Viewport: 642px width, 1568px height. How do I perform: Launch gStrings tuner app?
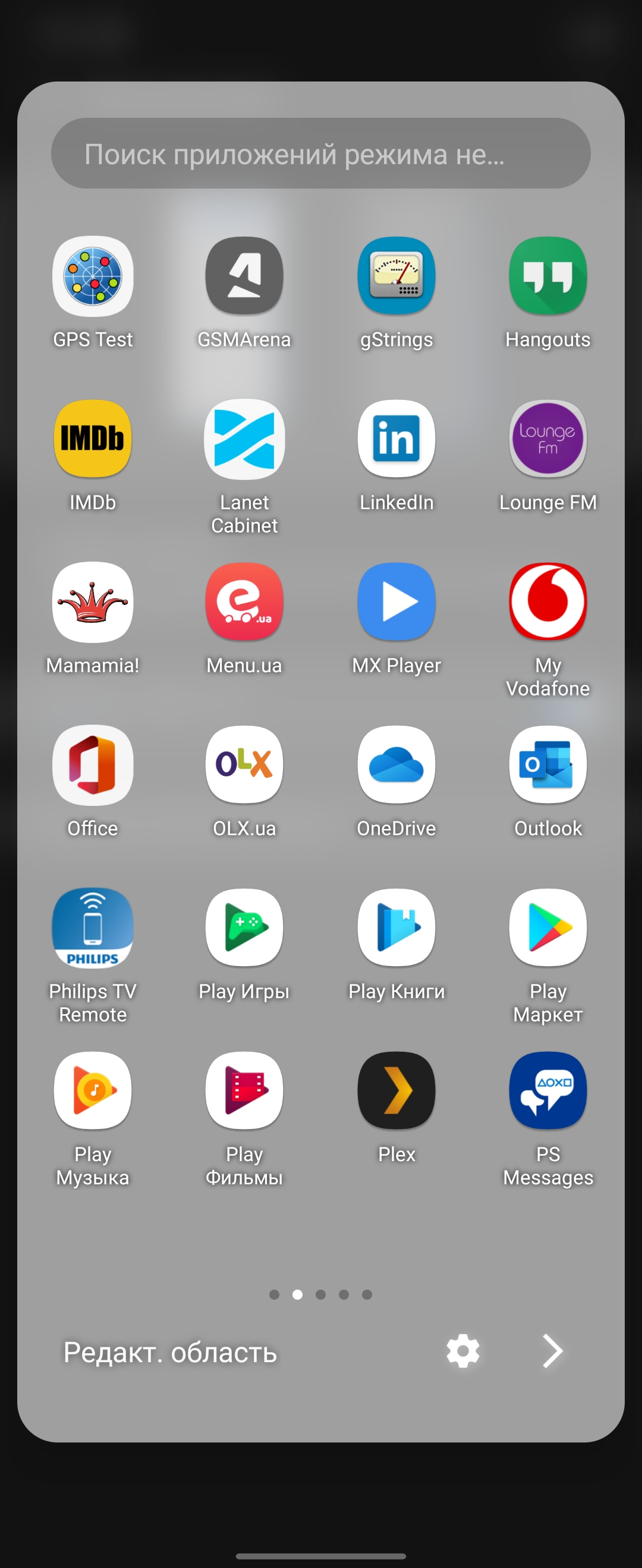[396, 277]
